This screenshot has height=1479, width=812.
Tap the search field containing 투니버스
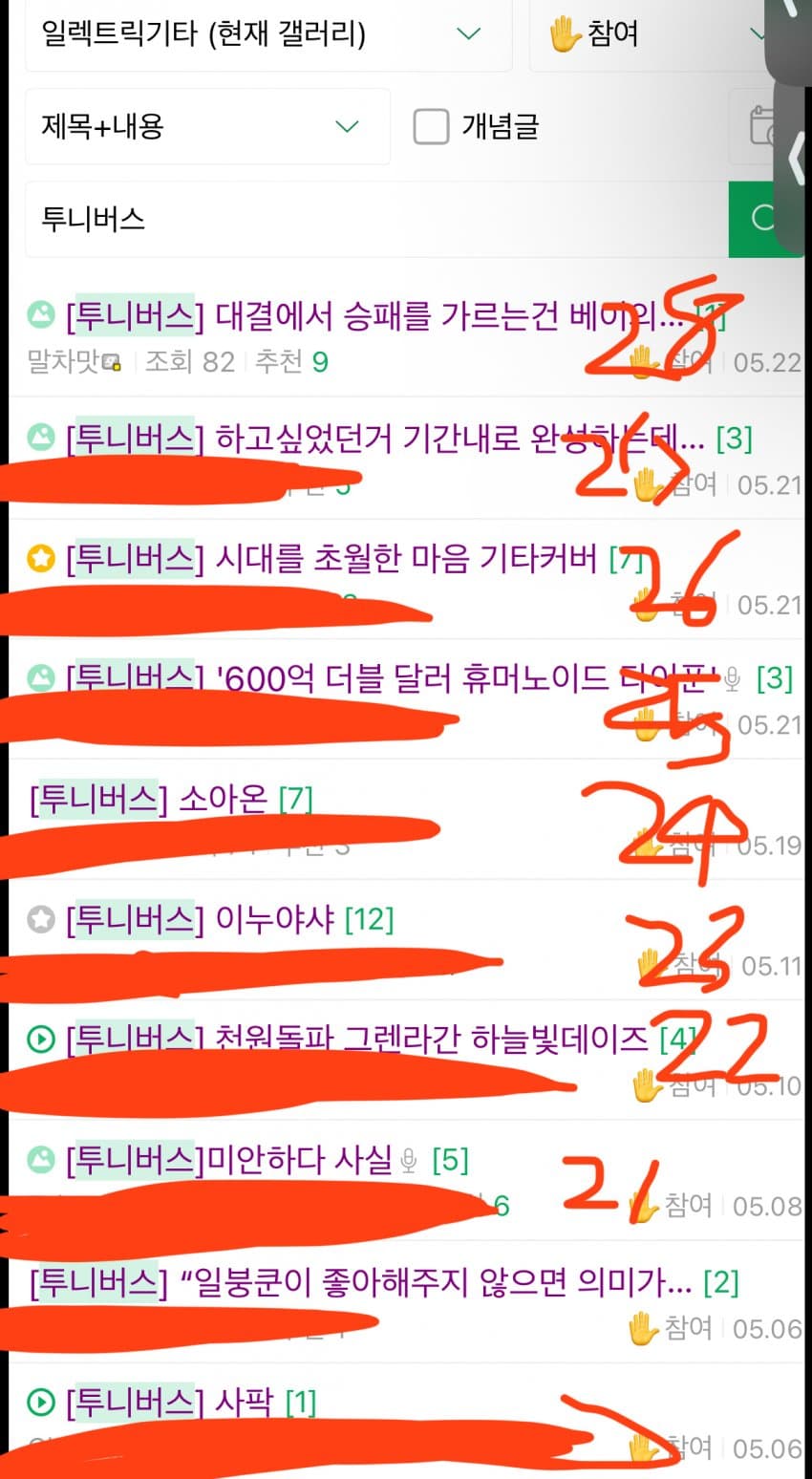click(x=373, y=219)
